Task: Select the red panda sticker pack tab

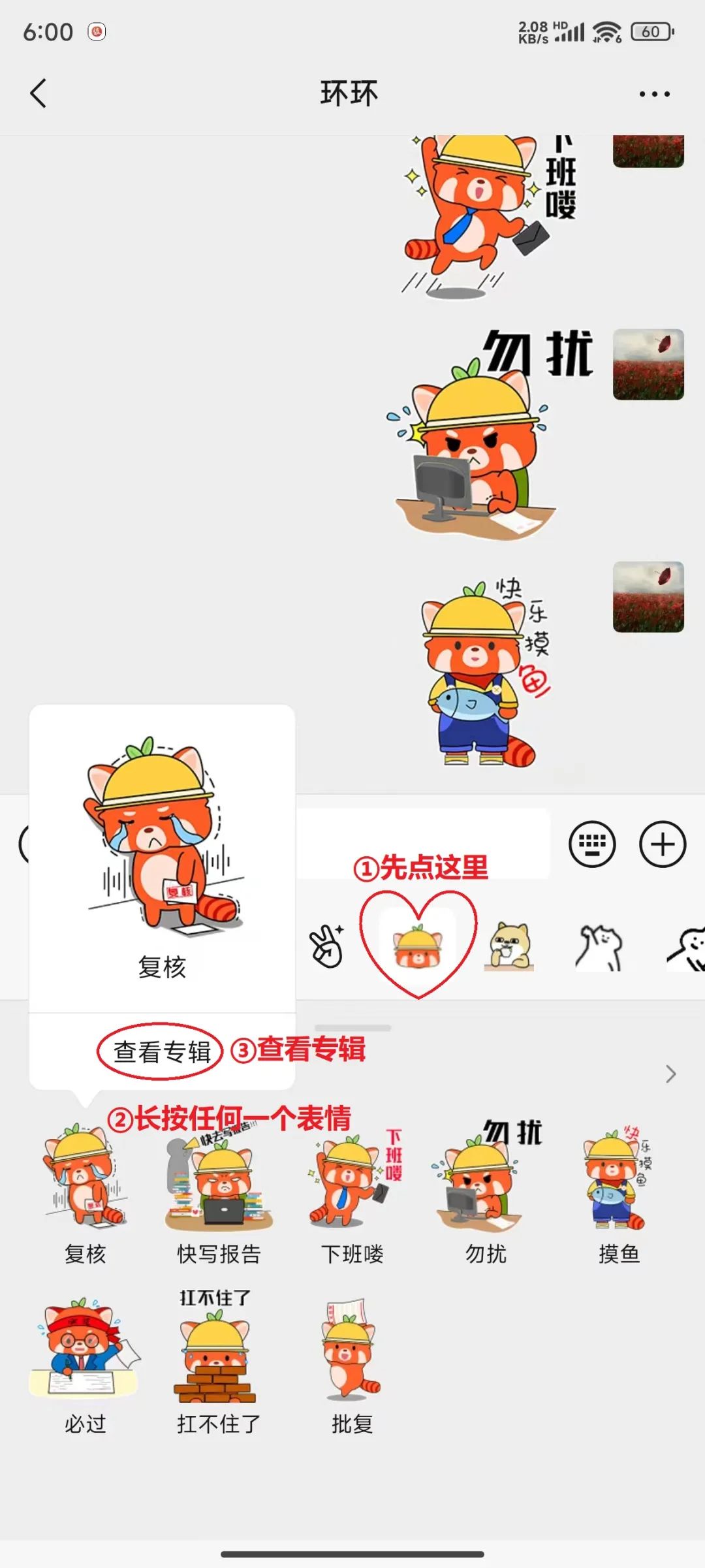Action: pos(418,948)
